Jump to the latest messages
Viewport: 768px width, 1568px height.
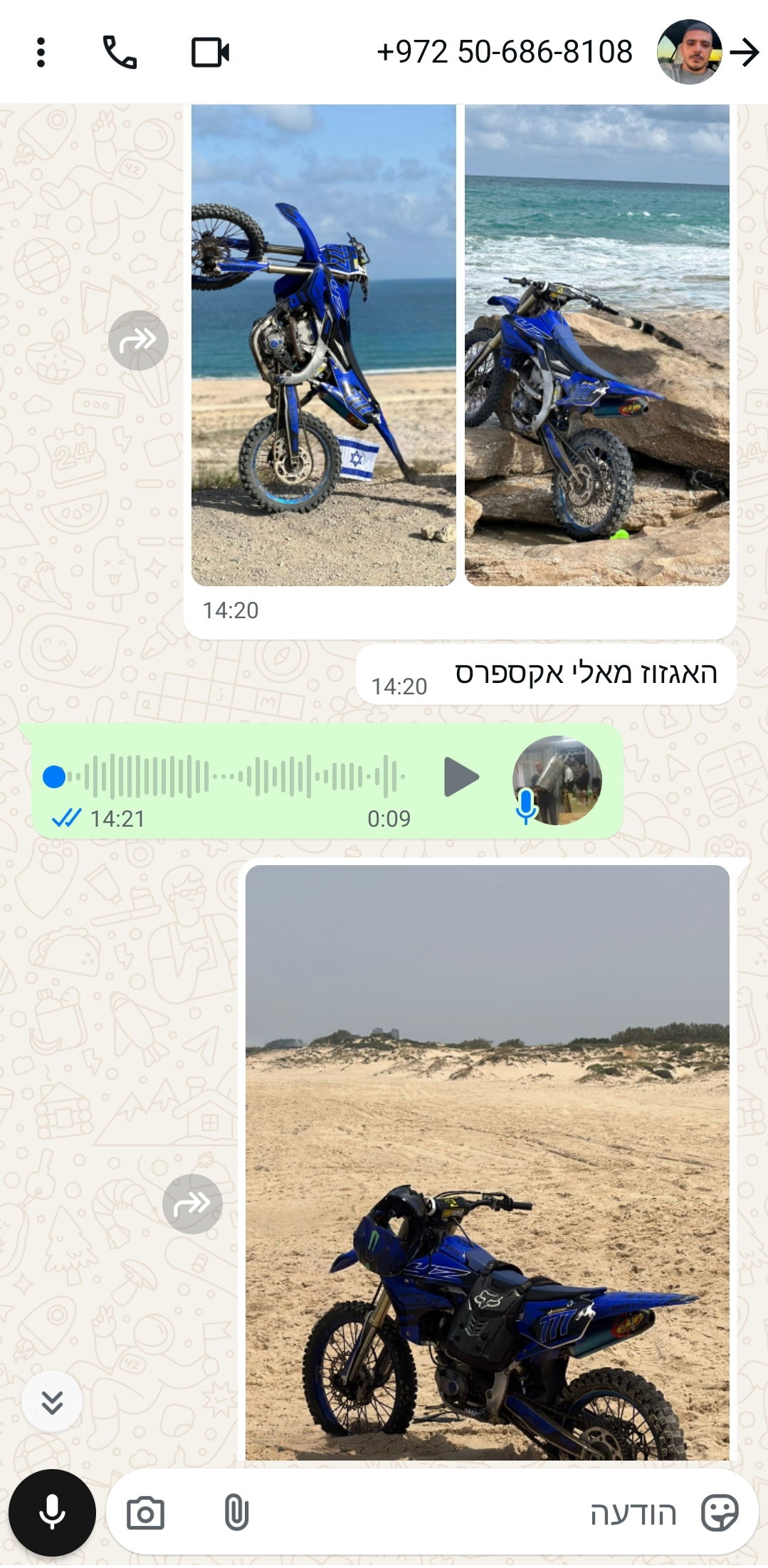[x=52, y=1402]
